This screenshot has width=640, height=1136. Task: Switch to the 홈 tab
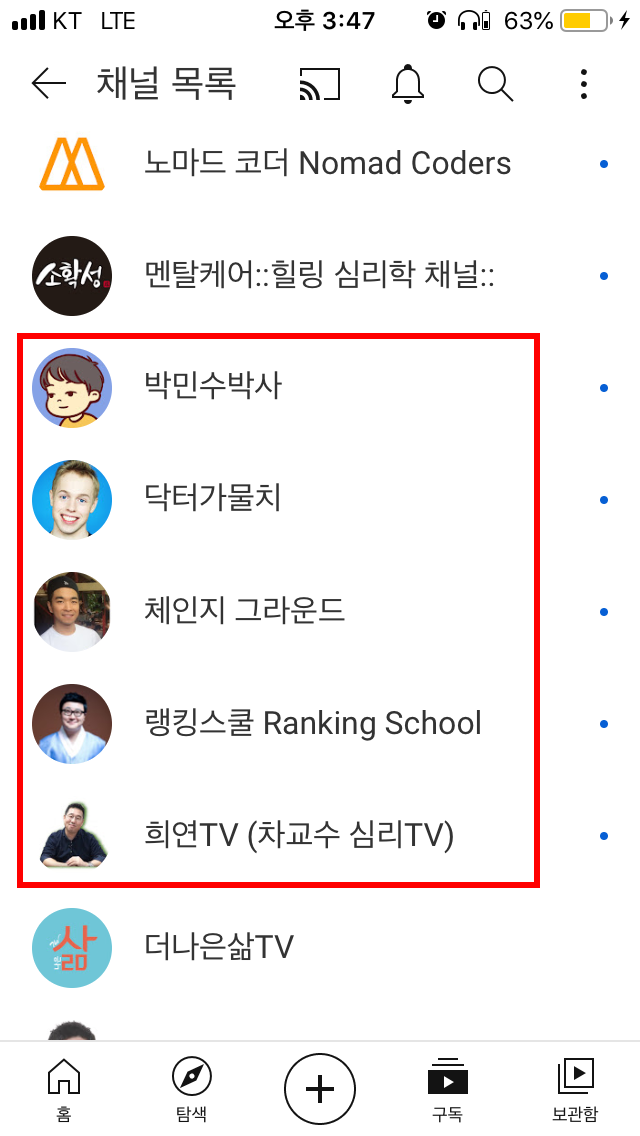pos(64,1089)
